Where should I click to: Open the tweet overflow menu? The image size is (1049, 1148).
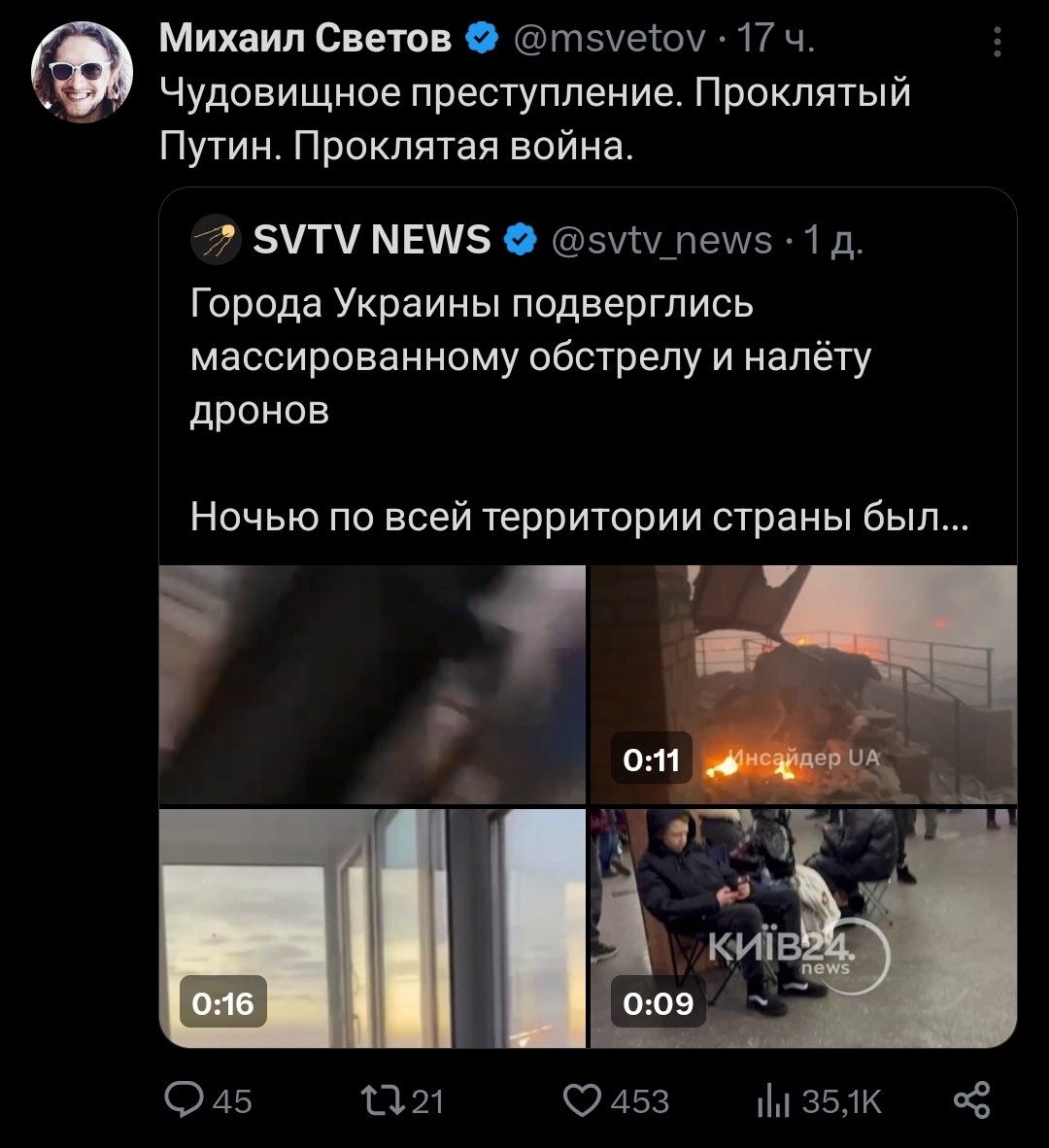click(x=998, y=43)
